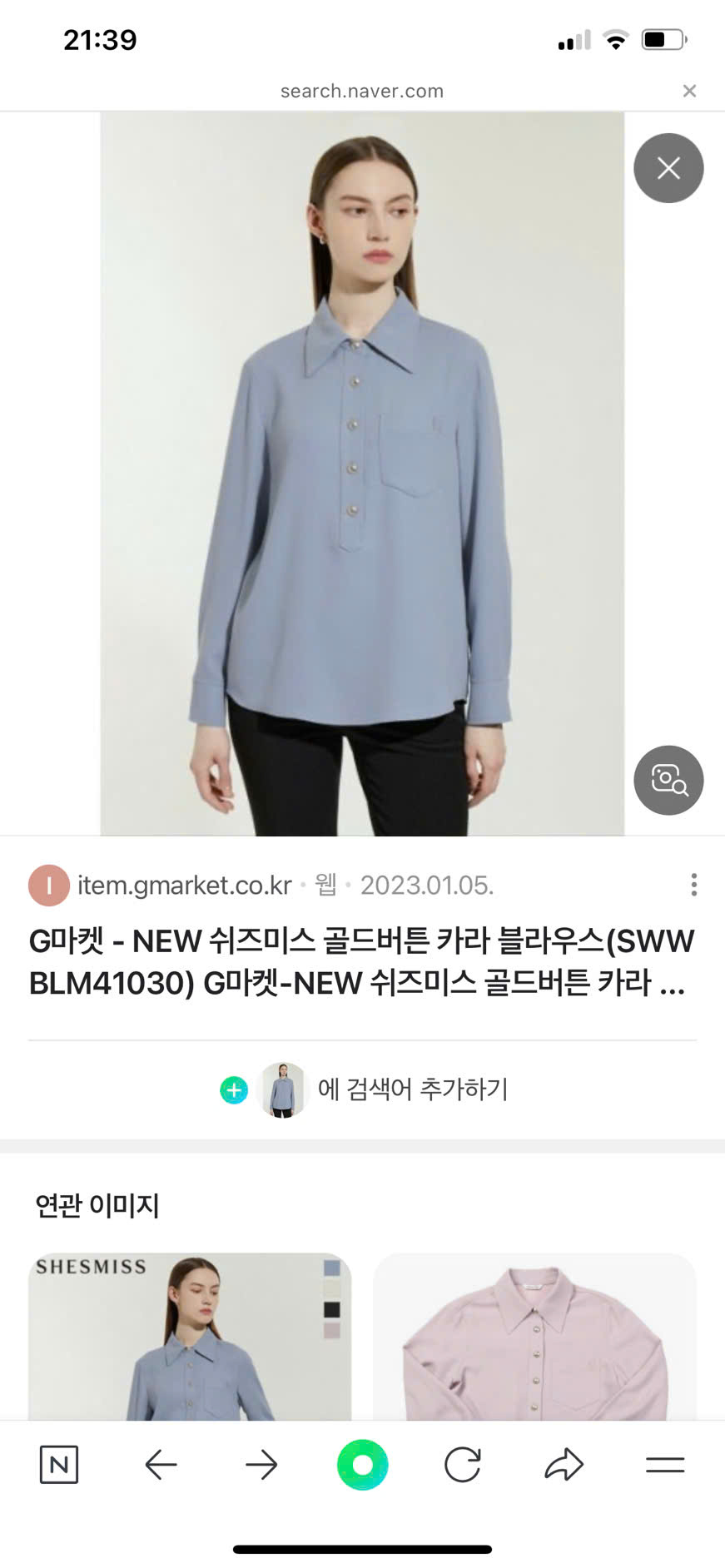
Task: Go to Naver home with N icon
Action: pos(59,1465)
